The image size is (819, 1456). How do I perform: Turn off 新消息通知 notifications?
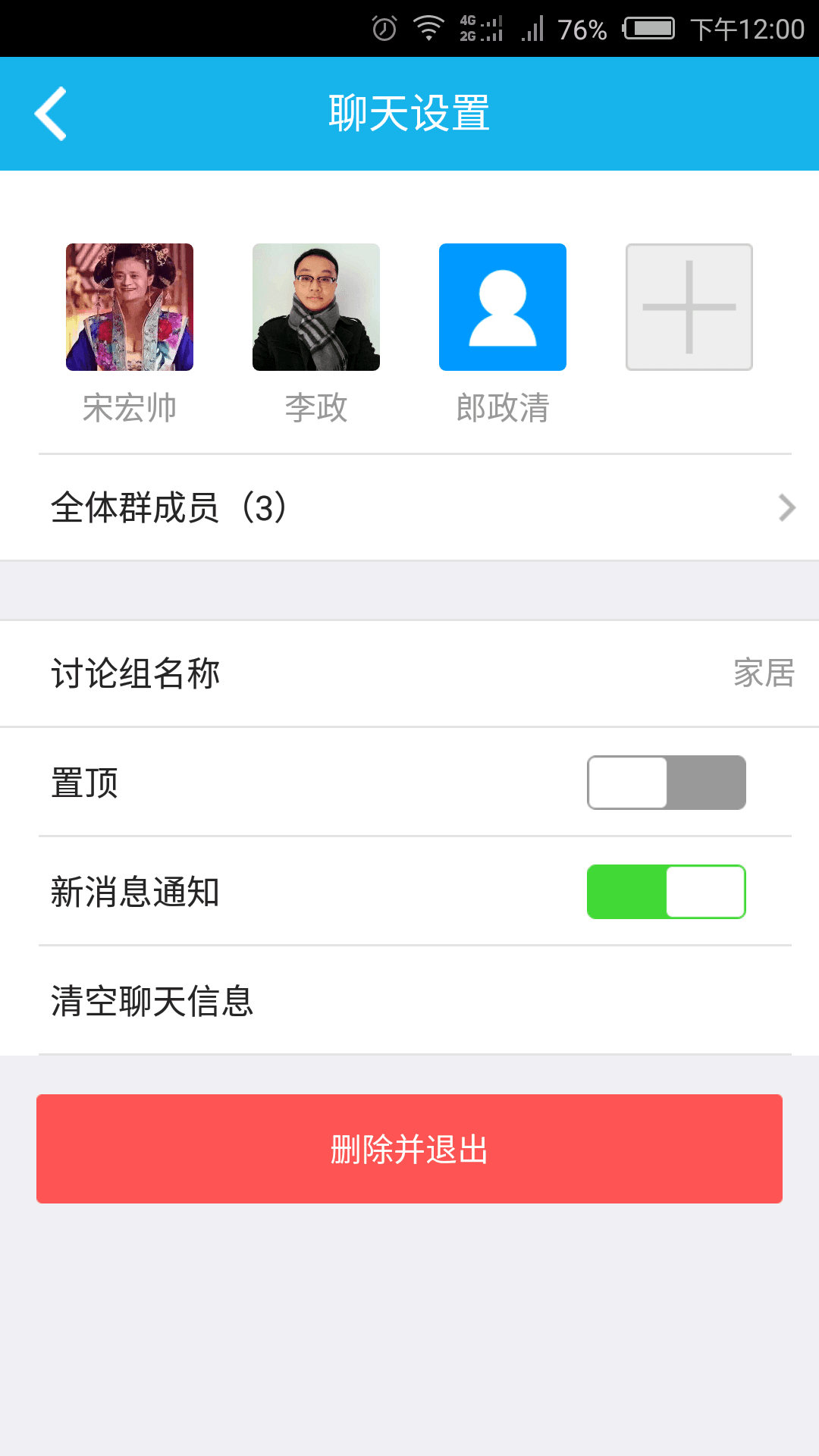[x=666, y=892]
